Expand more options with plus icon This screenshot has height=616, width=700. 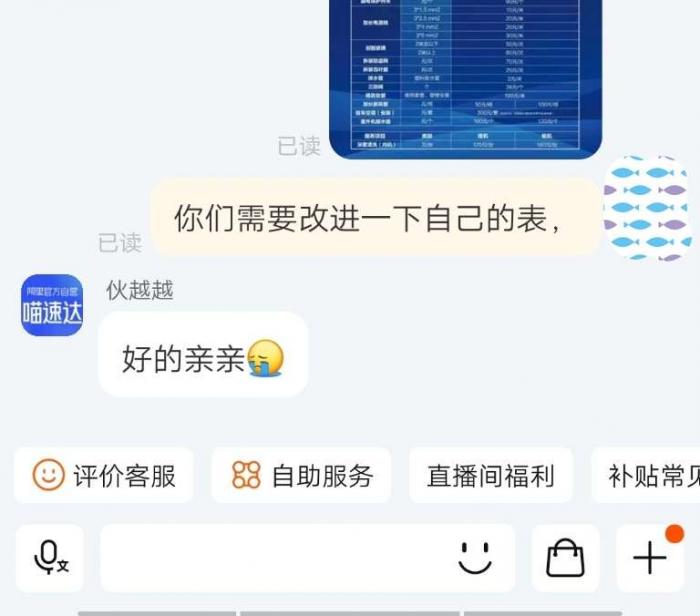click(650, 558)
